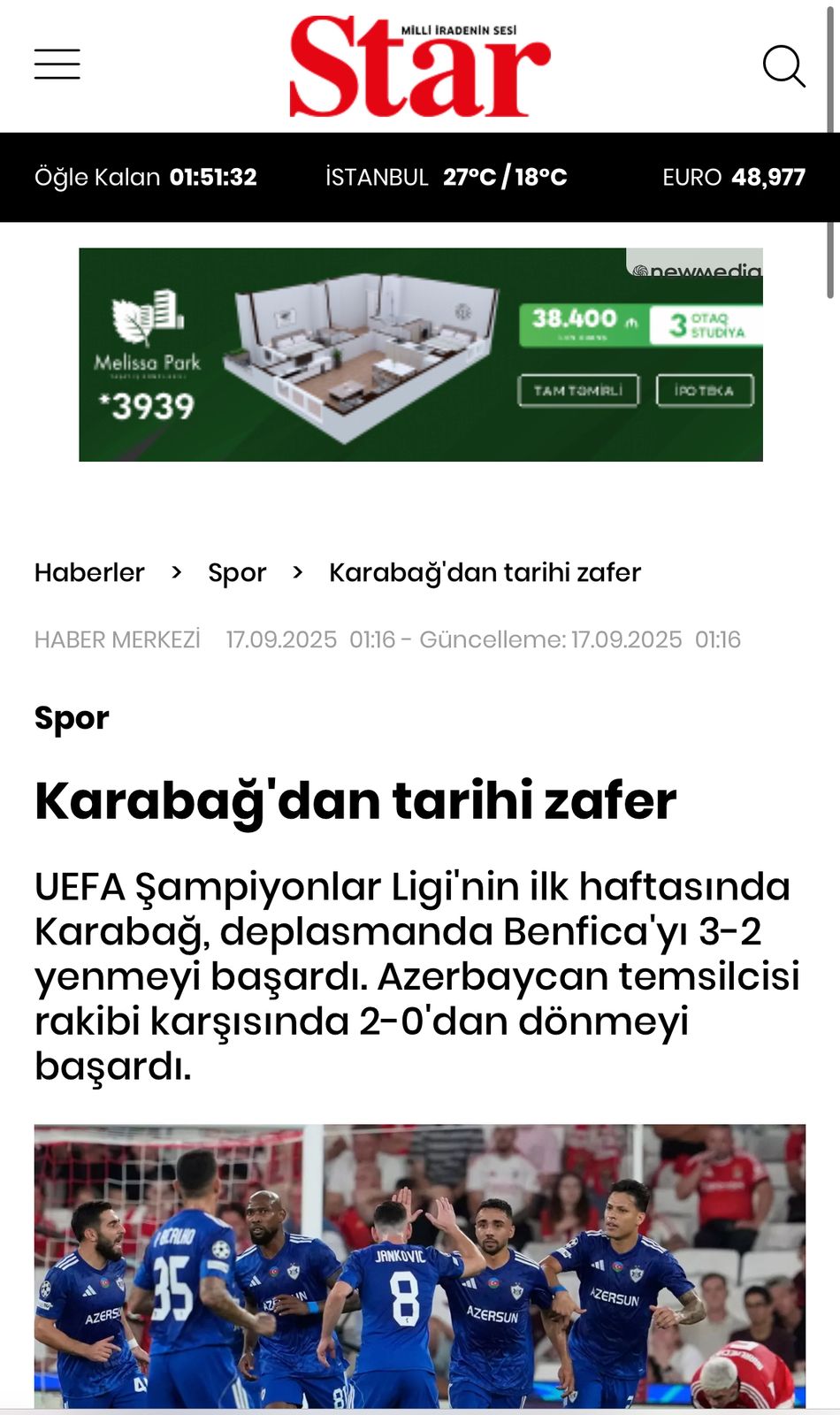This screenshot has height=1415, width=840.
Task: Open the hamburger menu
Action: click(57, 65)
